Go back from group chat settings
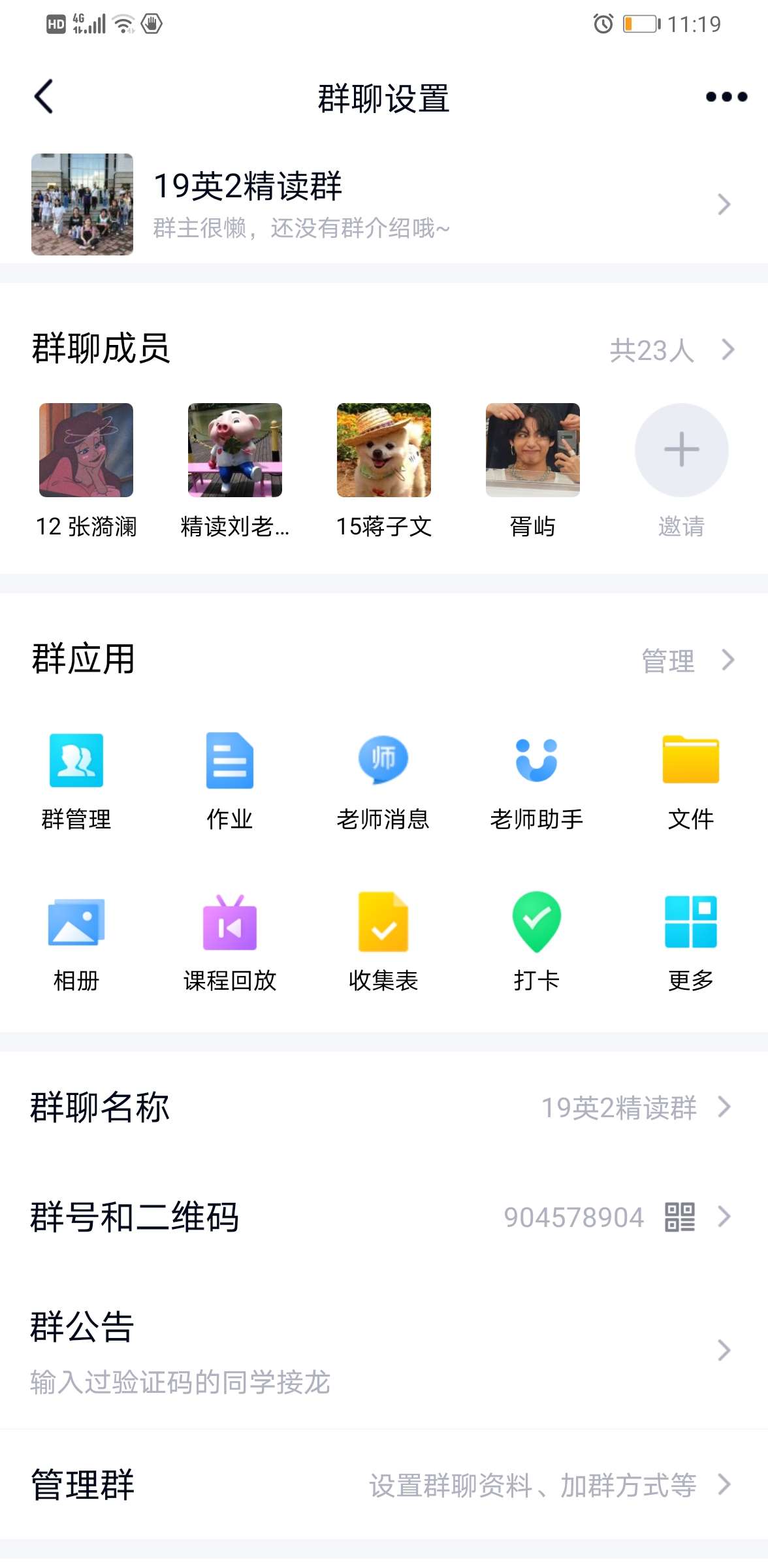Image resolution: width=768 pixels, height=1568 pixels. pos(44,97)
